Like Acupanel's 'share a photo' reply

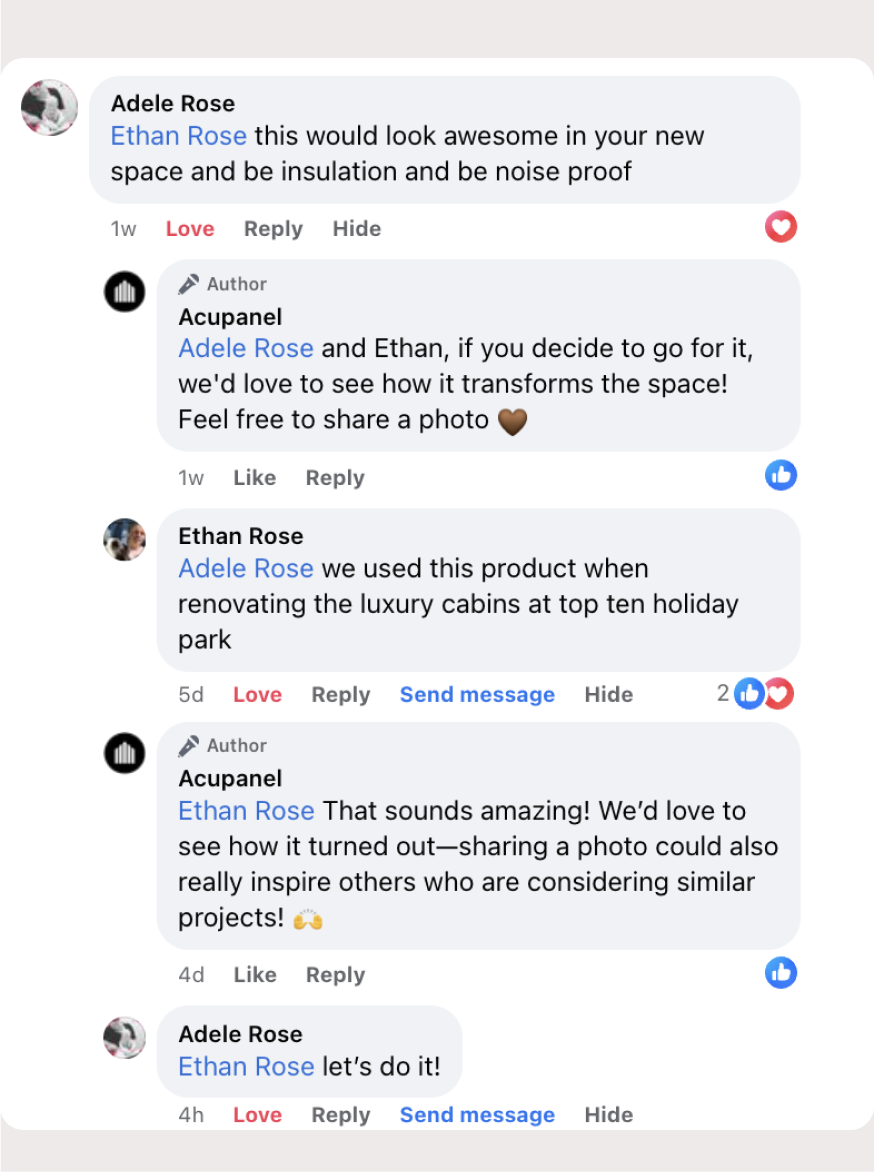click(x=254, y=478)
